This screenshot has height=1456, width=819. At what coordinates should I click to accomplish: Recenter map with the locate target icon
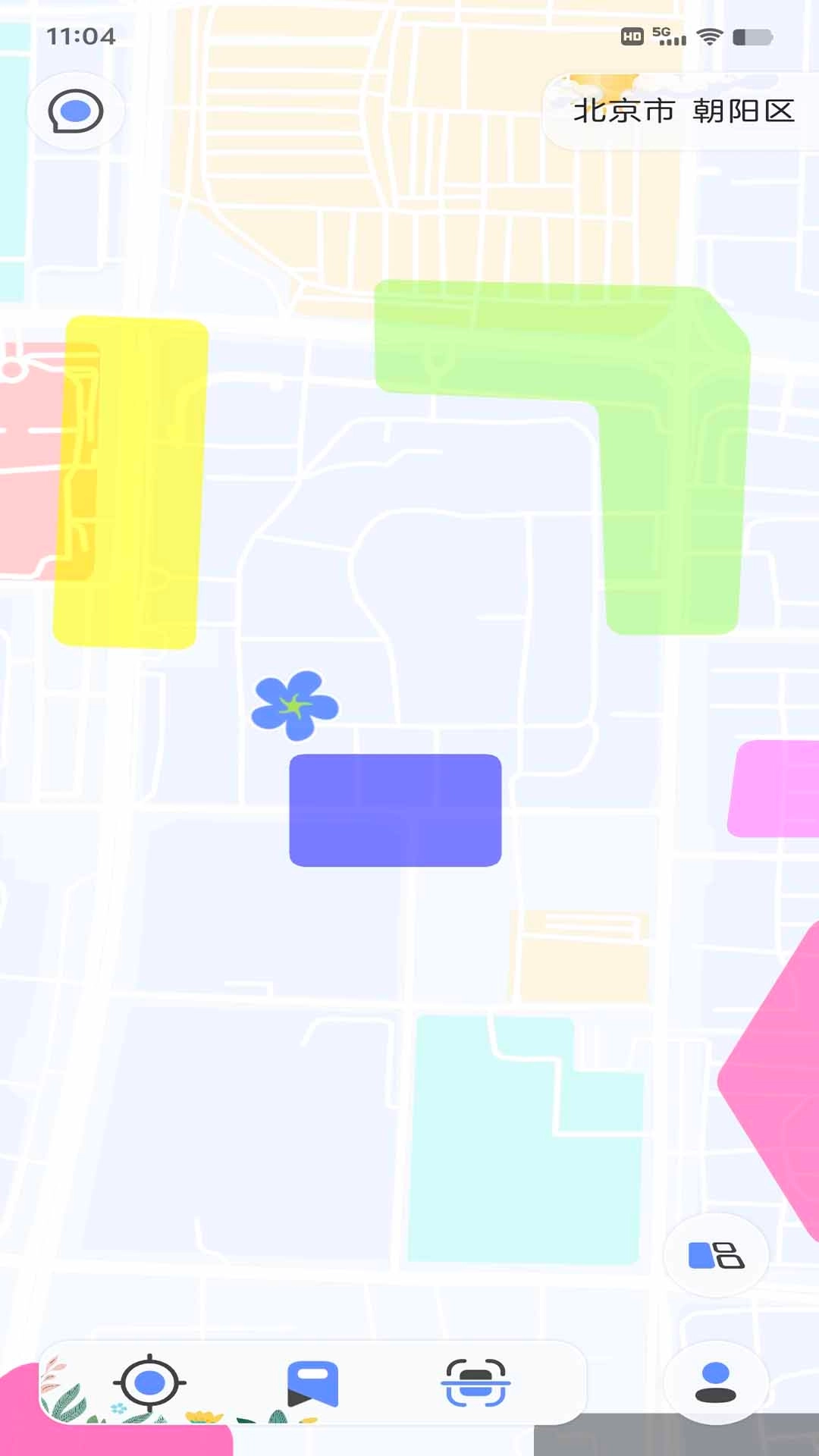click(x=149, y=1382)
